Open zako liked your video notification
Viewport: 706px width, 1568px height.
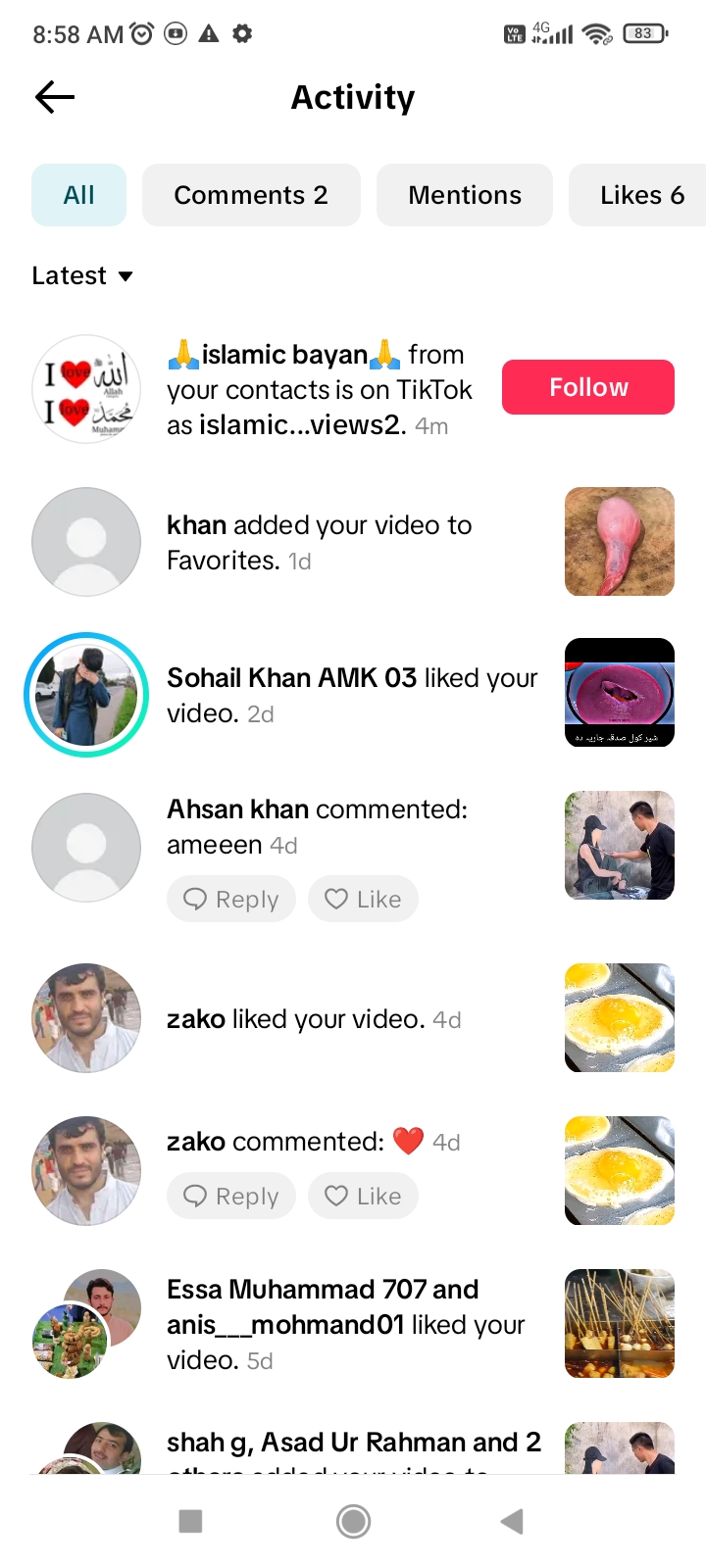(x=314, y=1019)
